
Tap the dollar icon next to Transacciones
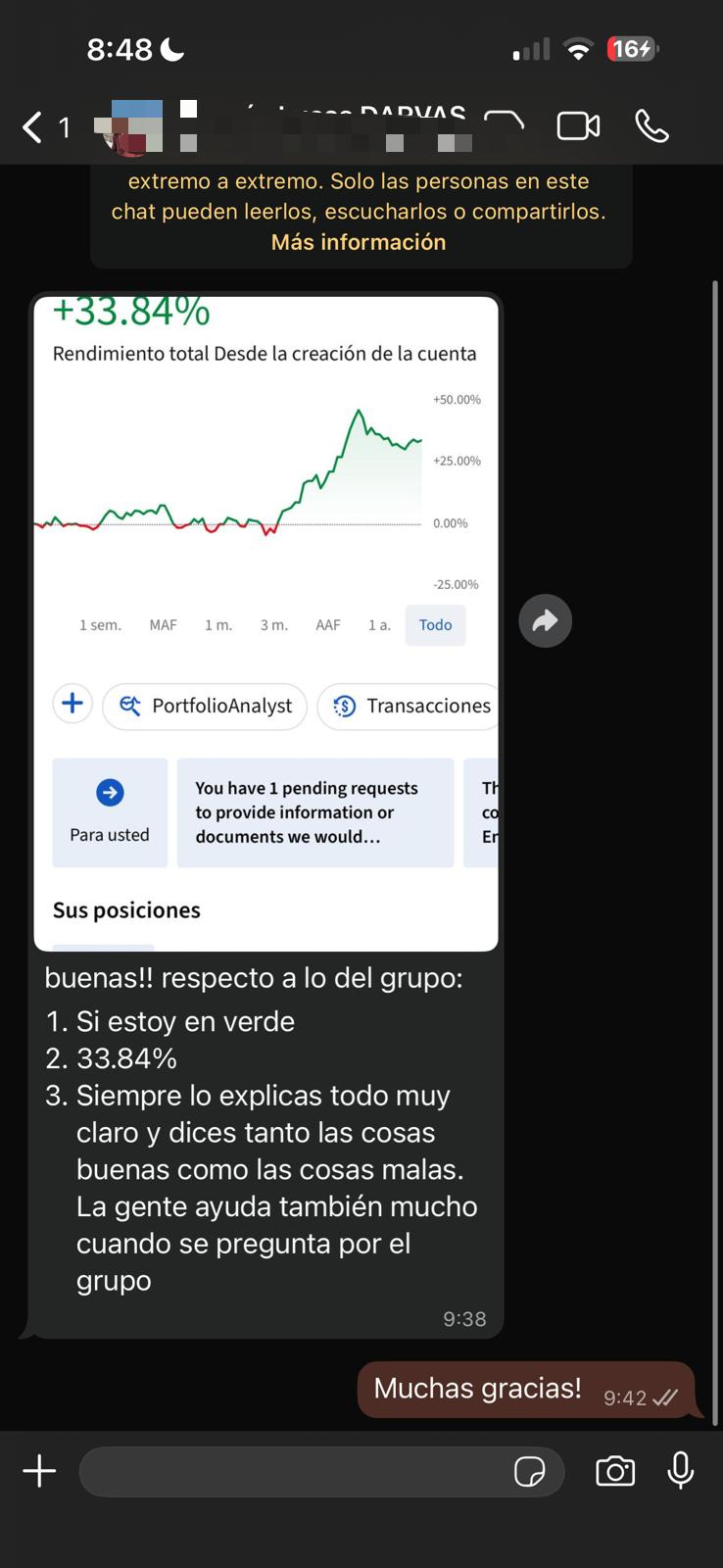[x=344, y=706]
